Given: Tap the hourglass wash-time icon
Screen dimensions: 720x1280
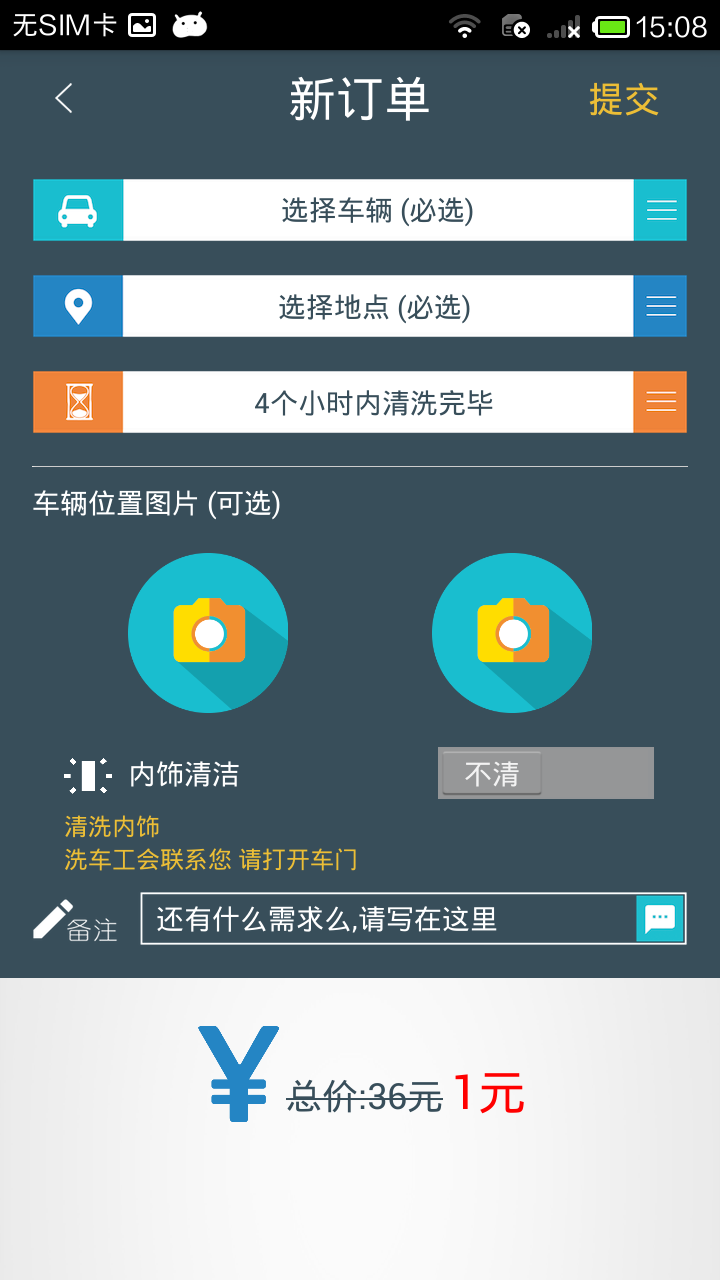Looking at the screenshot, I should pyautogui.click(x=78, y=401).
